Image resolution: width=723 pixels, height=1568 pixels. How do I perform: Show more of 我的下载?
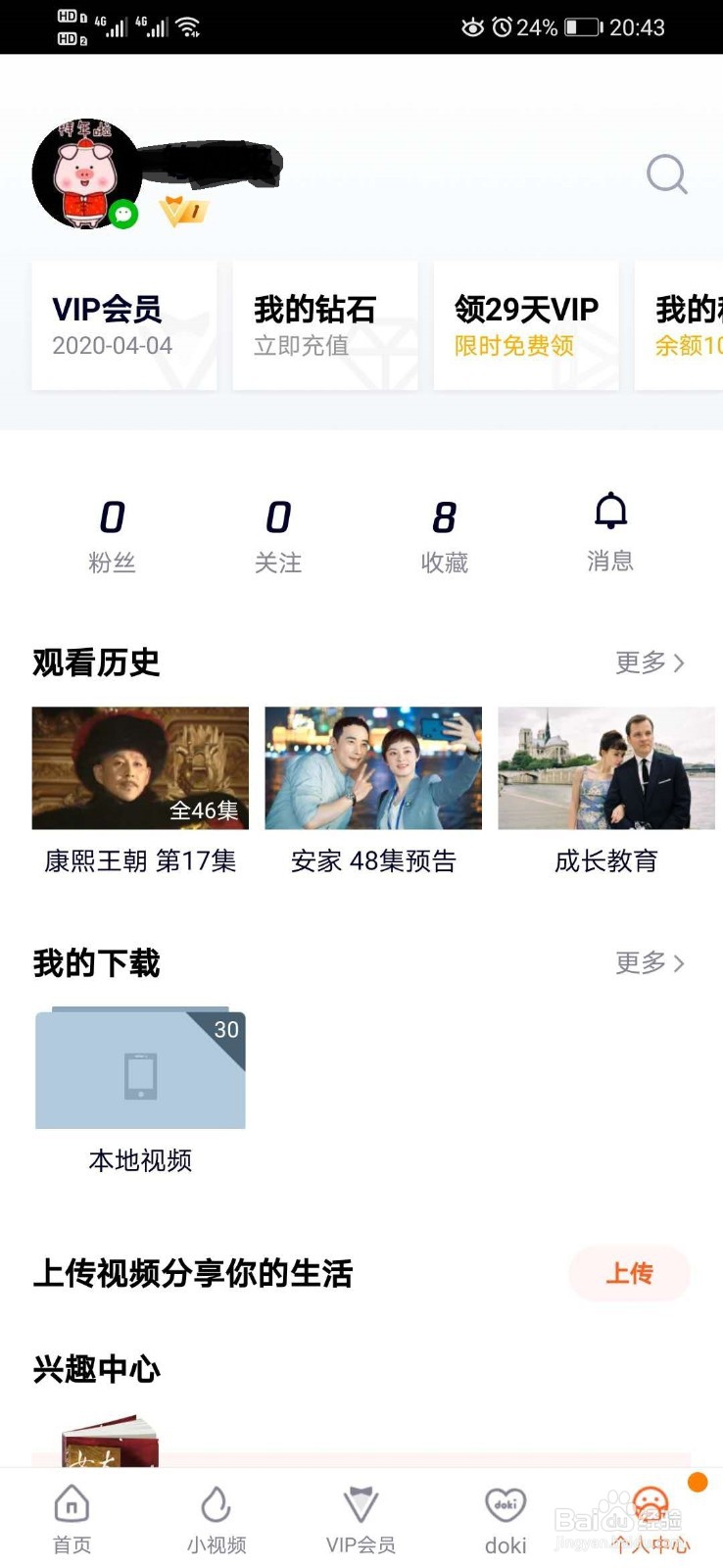650,963
